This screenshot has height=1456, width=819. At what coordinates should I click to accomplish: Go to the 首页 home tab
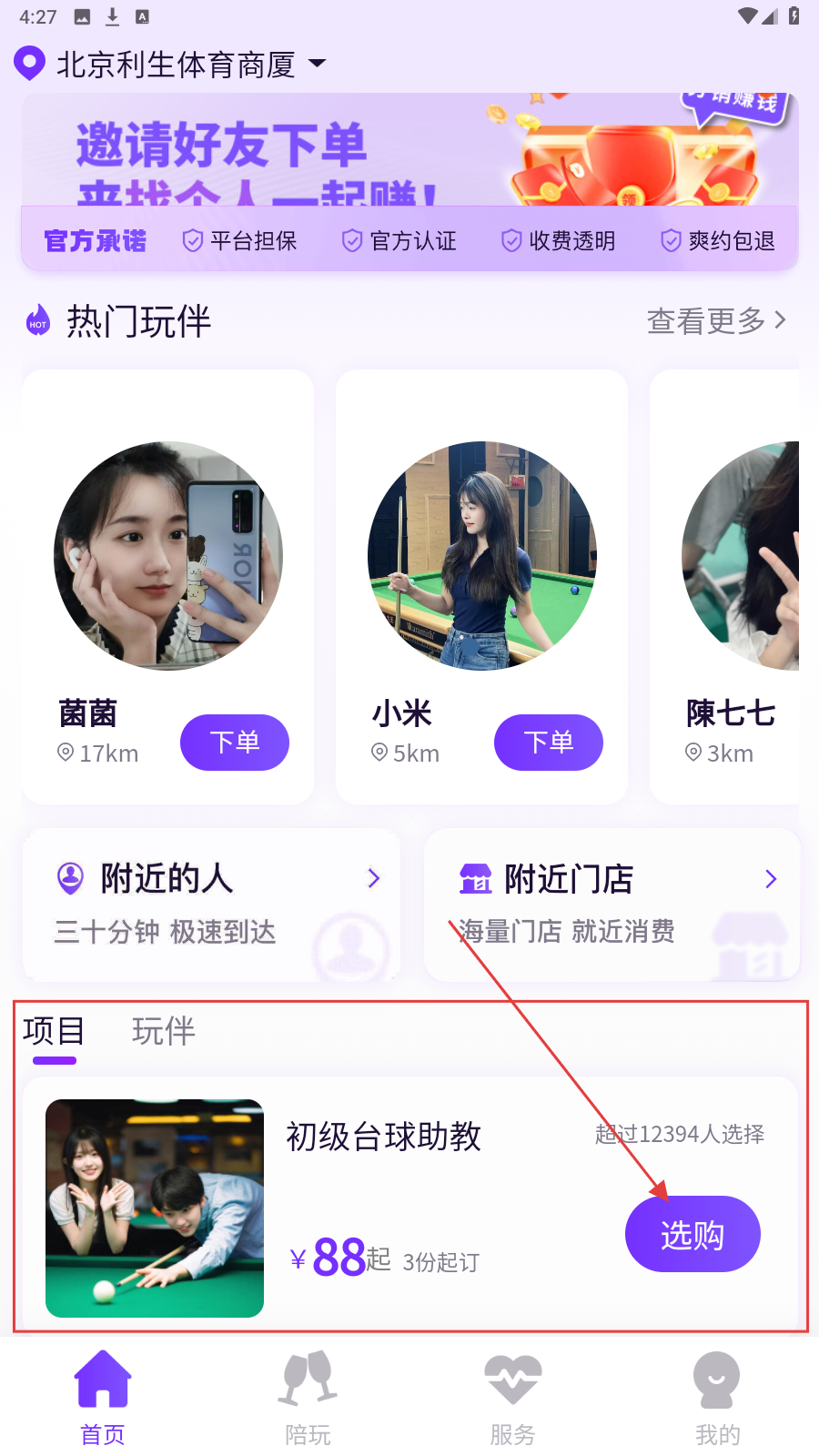tap(103, 1397)
